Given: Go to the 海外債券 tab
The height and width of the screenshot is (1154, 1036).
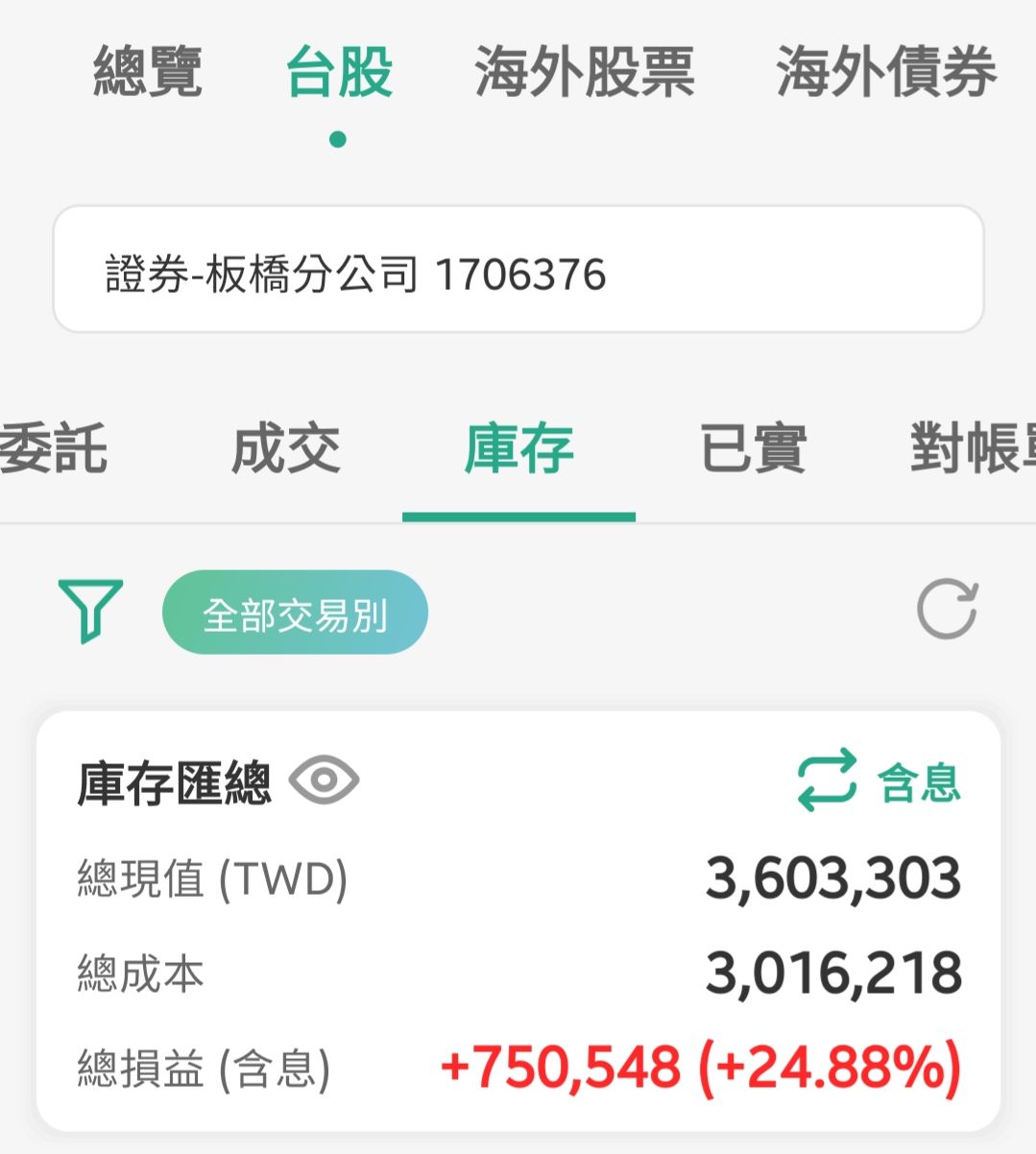Looking at the screenshot, I should coord(885,72).
